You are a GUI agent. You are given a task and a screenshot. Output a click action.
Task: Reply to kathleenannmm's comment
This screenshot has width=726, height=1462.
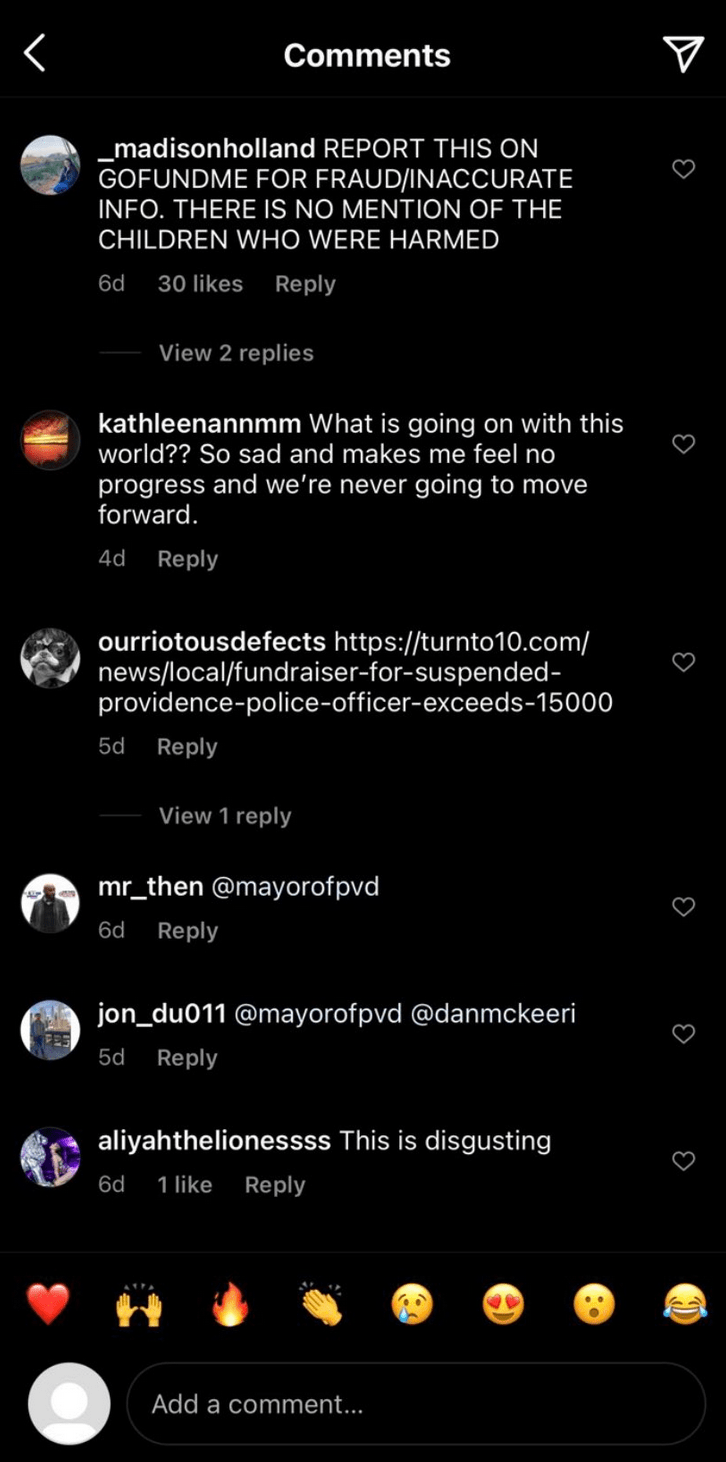[187, 559]
